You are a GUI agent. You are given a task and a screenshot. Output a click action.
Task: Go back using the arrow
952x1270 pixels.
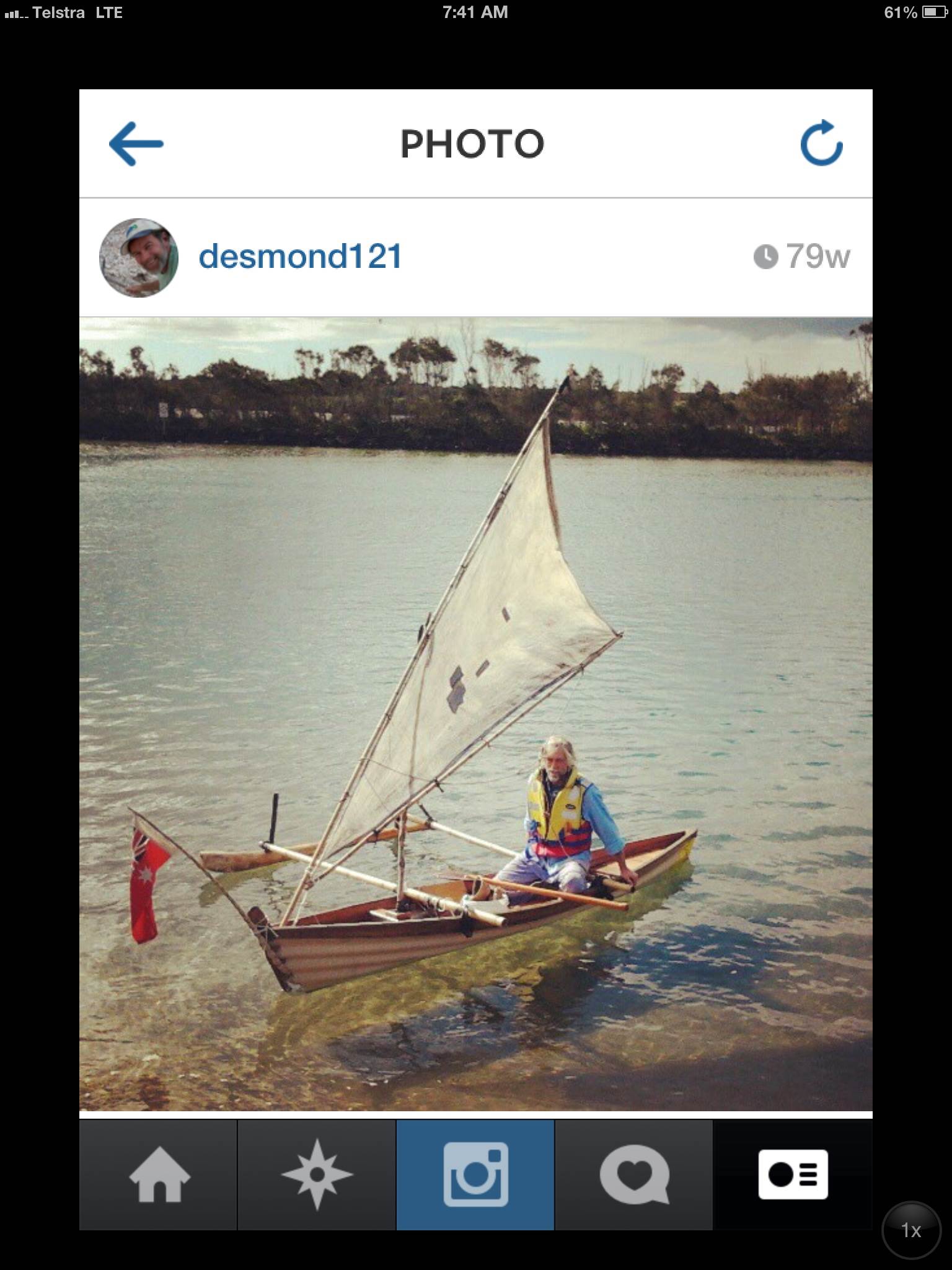tap(136, 144)
